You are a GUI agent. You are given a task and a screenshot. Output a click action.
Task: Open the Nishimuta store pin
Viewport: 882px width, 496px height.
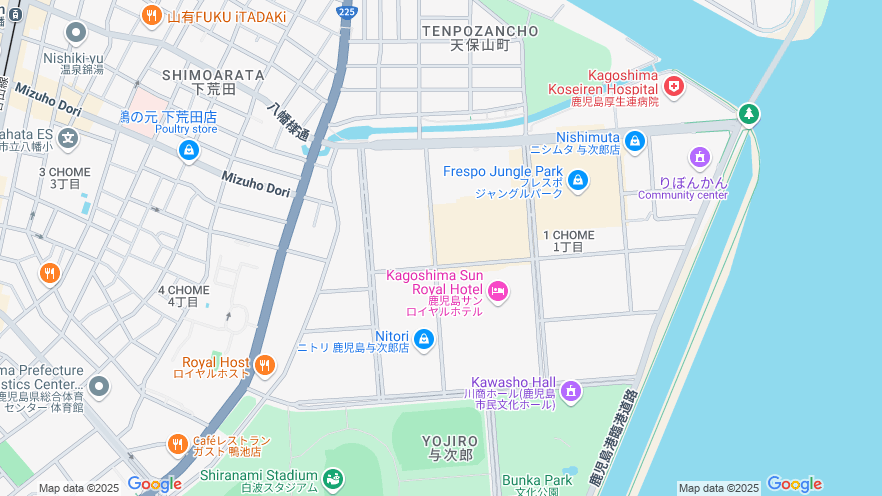(x=634, y=140)
